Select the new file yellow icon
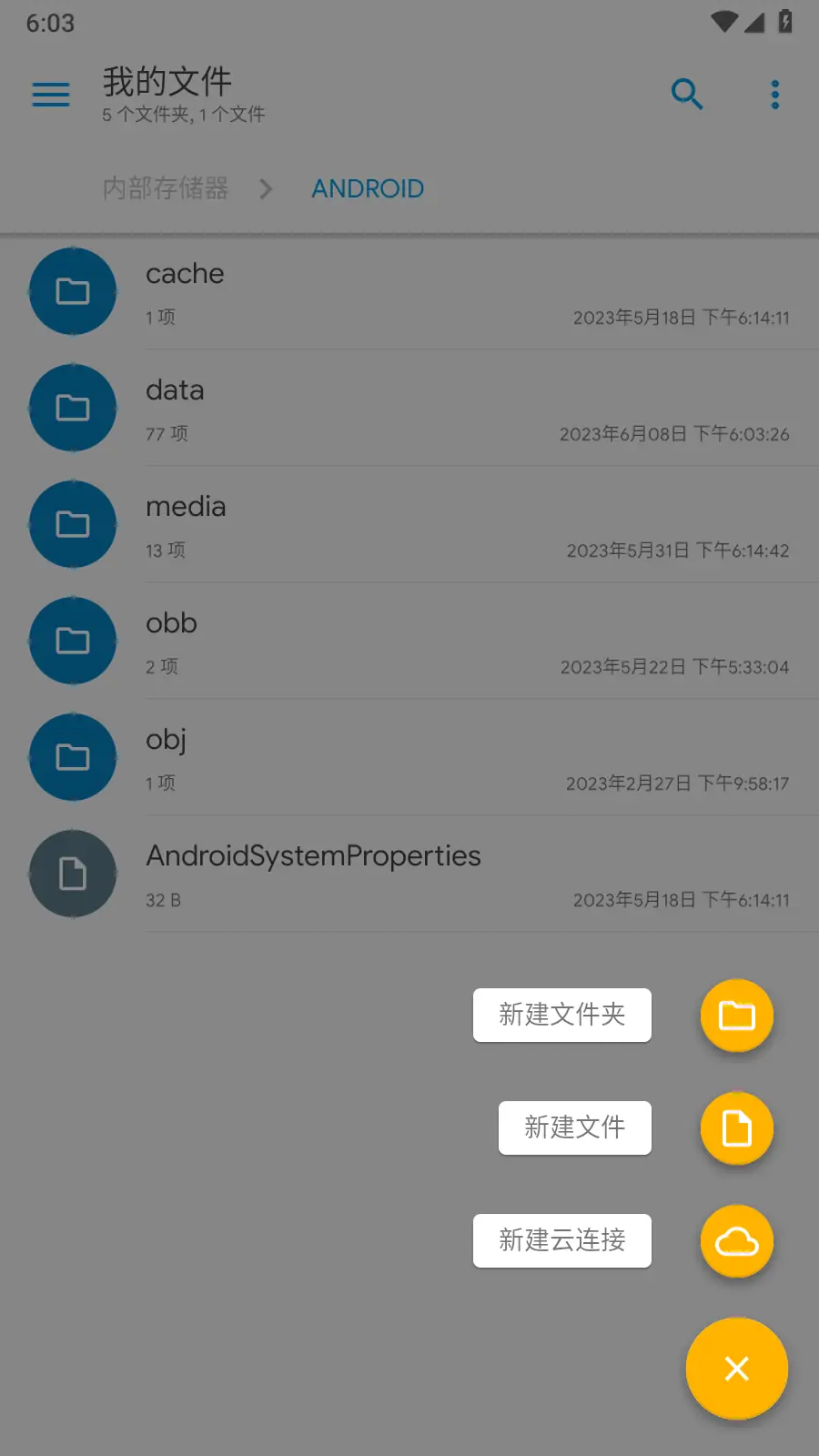The width and height of the screenshot is (819, 1456). pos(736,1127)
